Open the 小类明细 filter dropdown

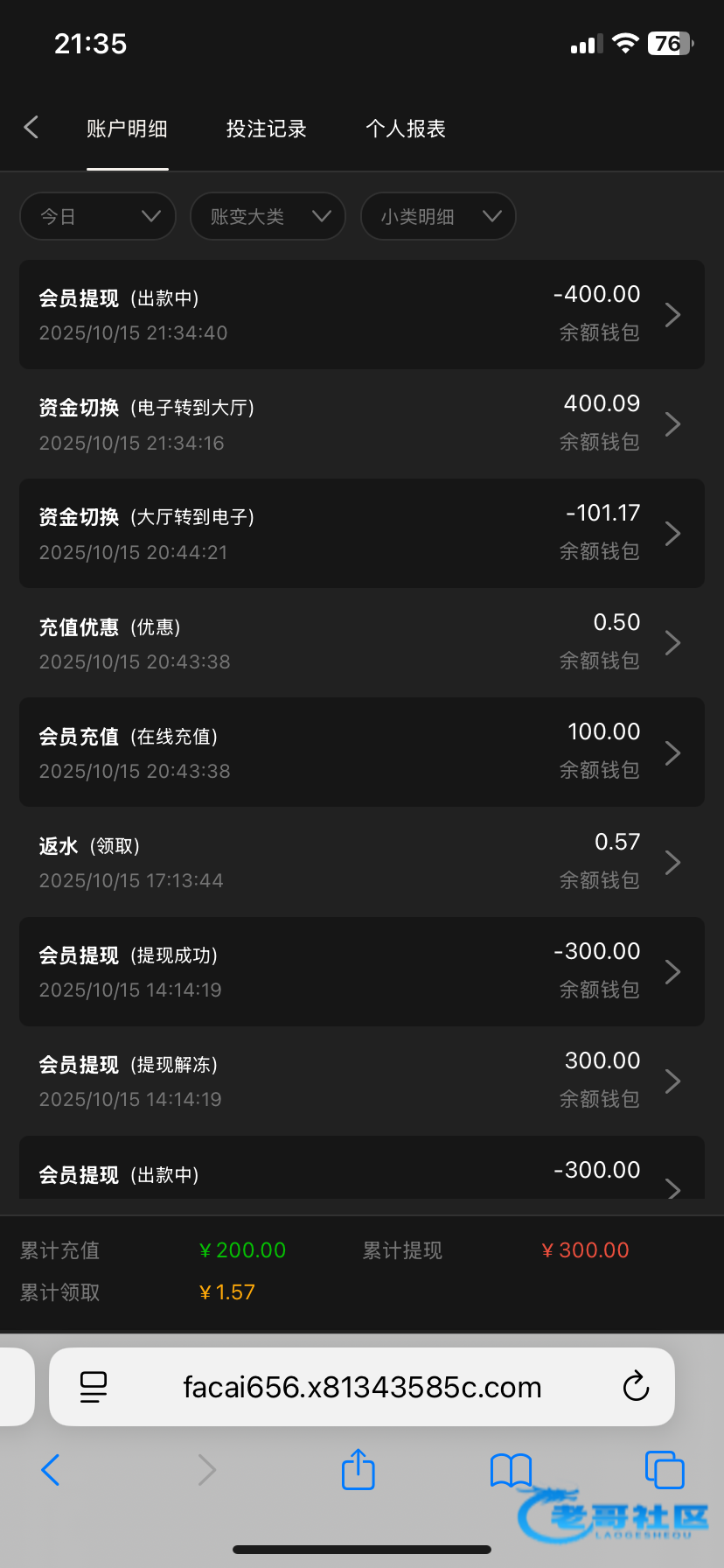(x=438, y=216)
